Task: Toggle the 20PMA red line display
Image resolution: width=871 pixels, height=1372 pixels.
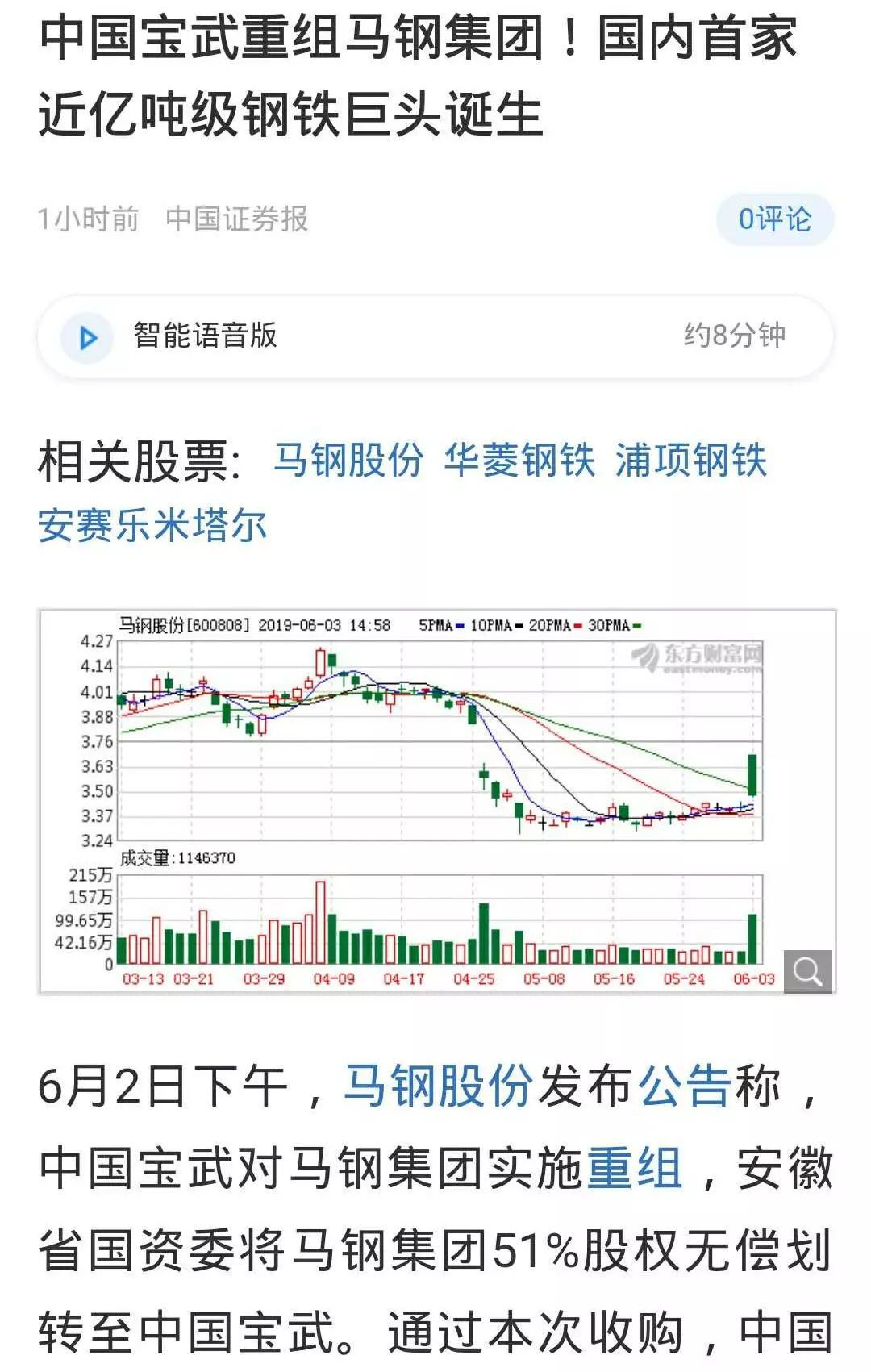Action: (577, 624)
